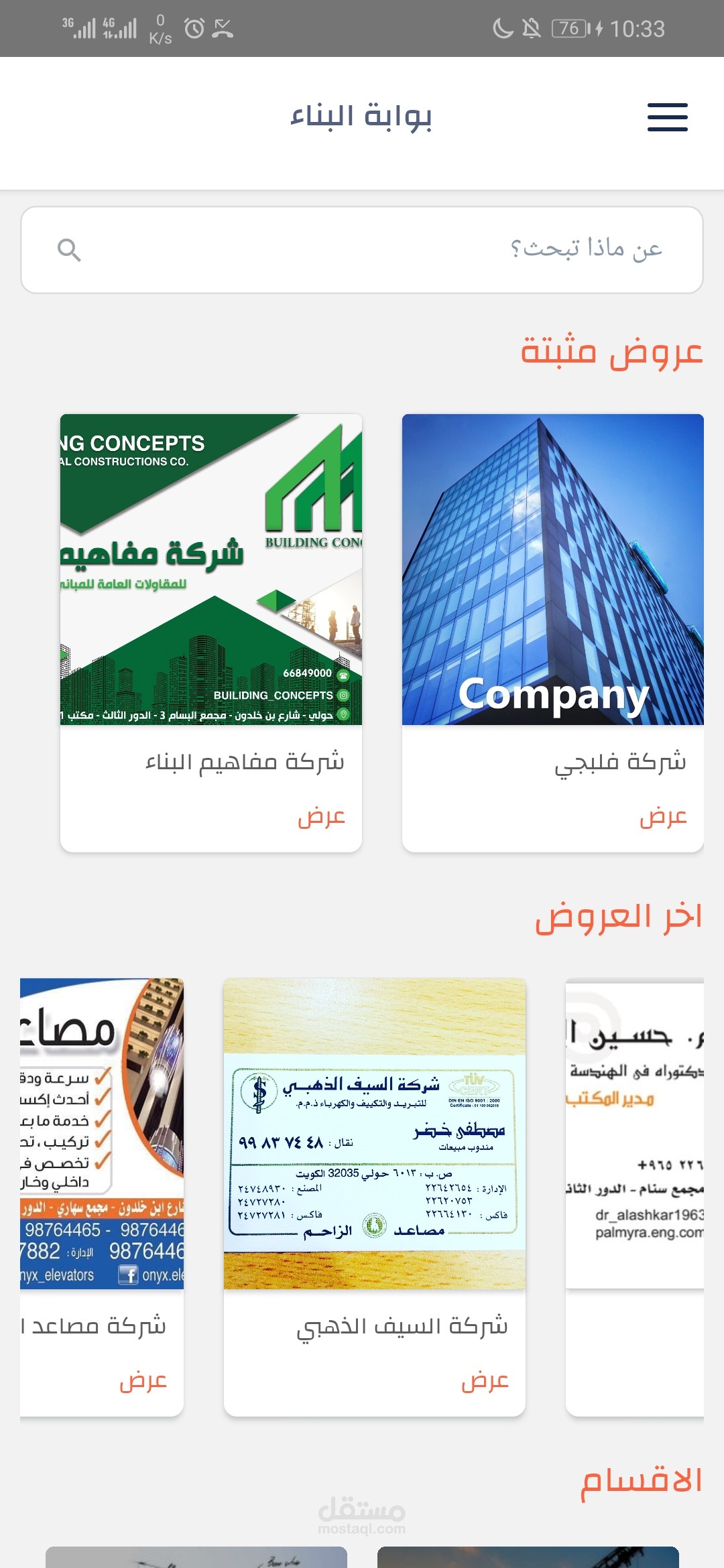The image size is (724, 1568).
Task: Tap عرض under شركة مفاهيم البناء
Action: coord(322,817)
